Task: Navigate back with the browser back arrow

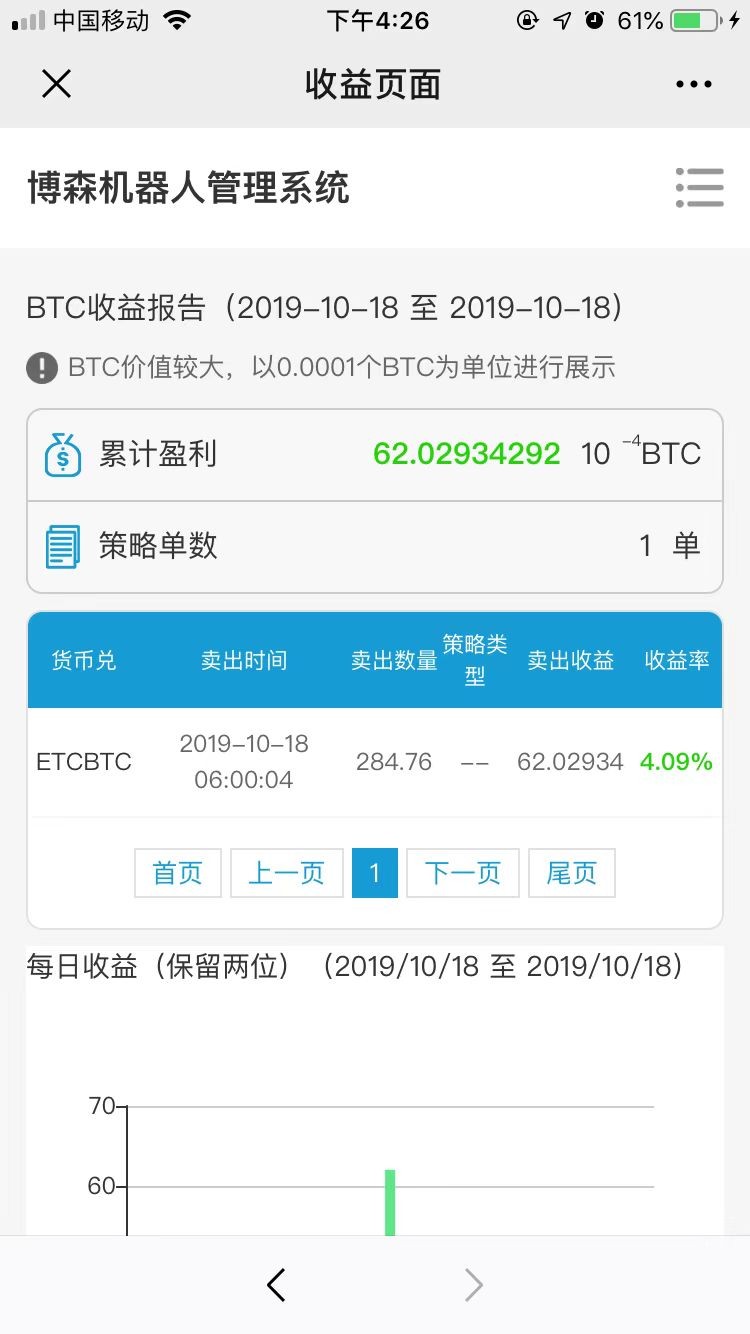Action: coord(277,1285)
